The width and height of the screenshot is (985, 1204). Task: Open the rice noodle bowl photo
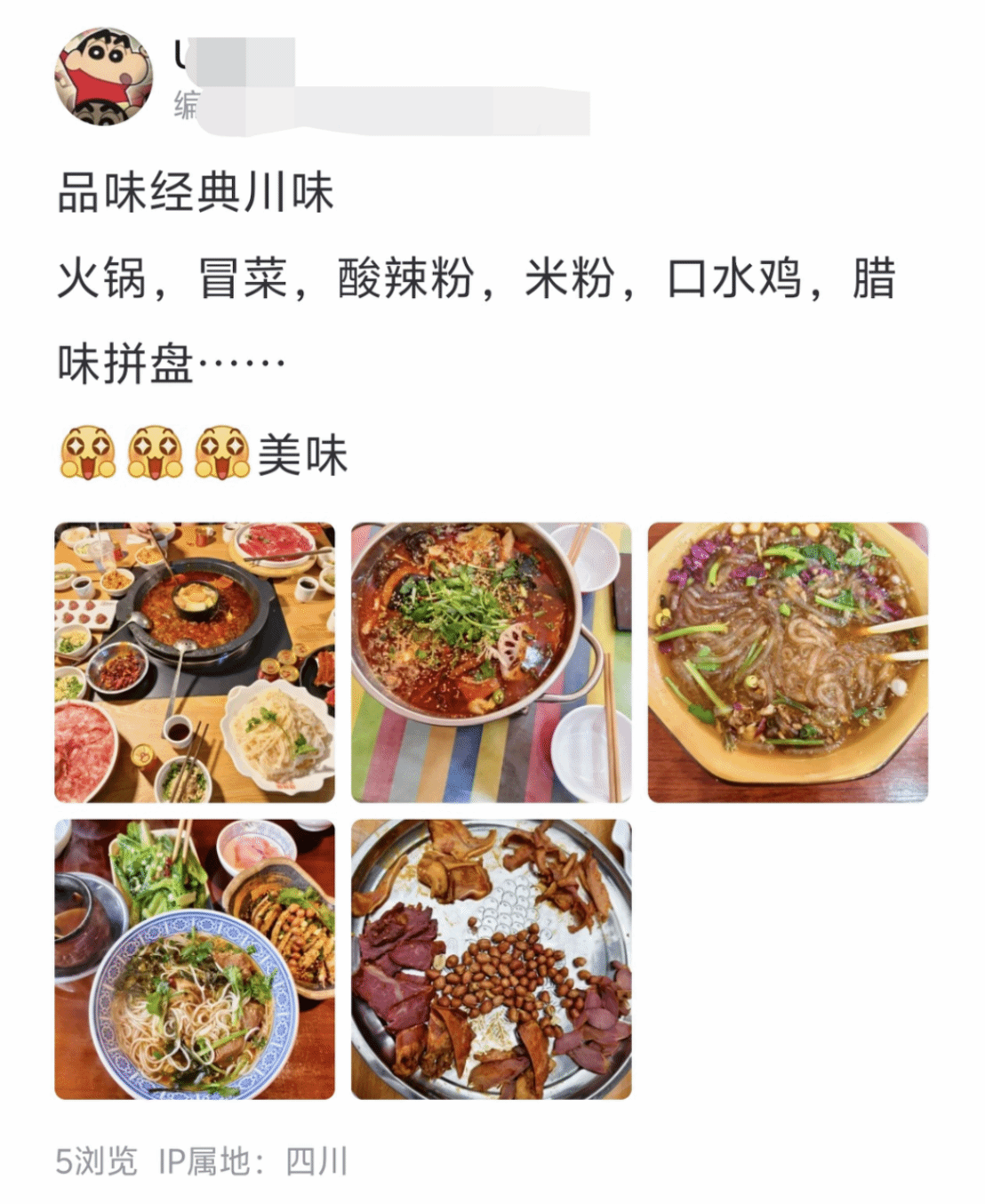pyautogui.click(x=195, y=959)
